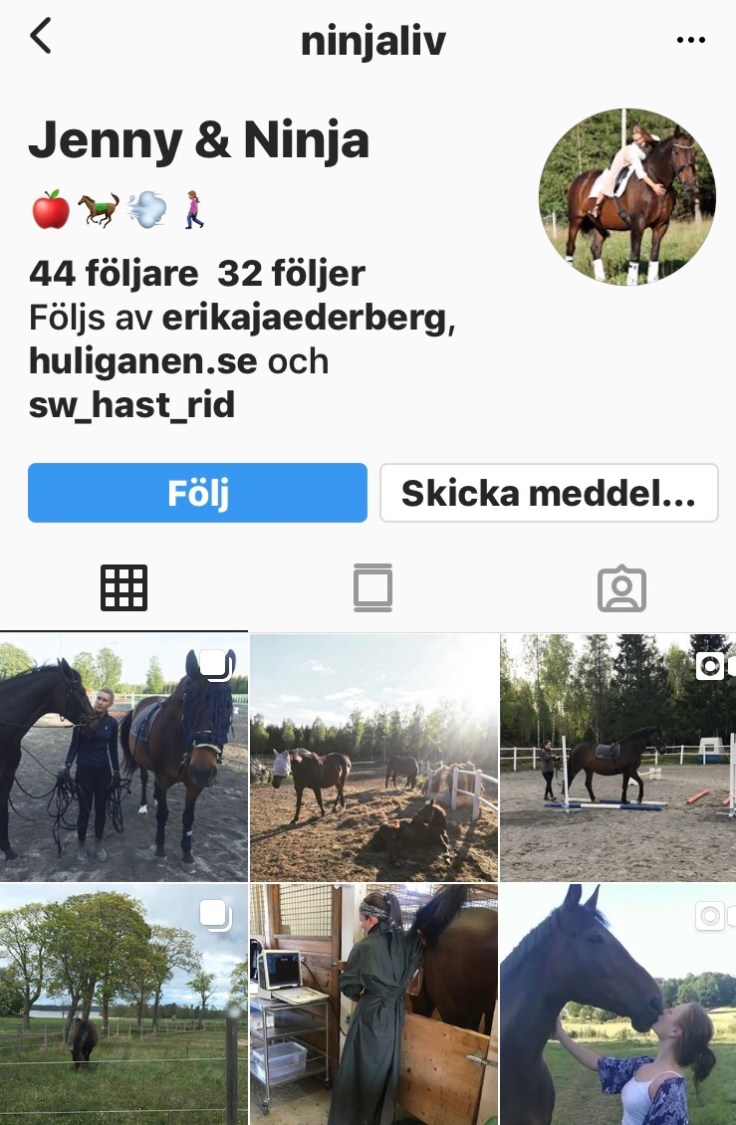Go back using the top-left arrow
This screenshot has height=1125, width=736.
pos(40,38)
